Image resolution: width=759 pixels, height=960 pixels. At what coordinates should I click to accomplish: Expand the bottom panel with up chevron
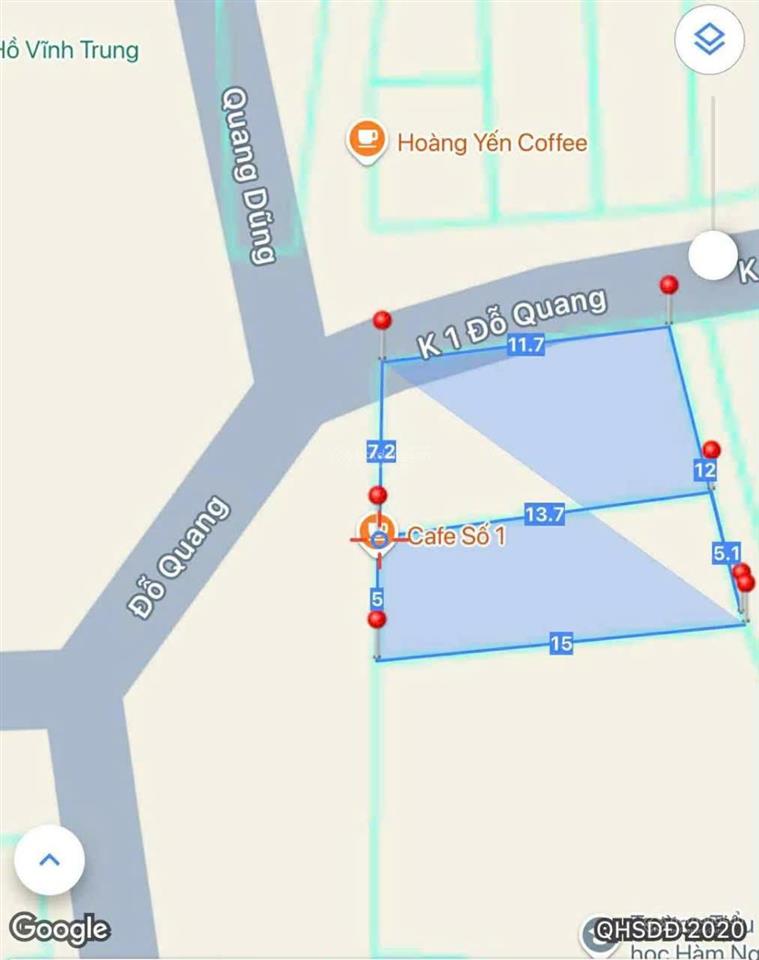(x=49, y=859)
